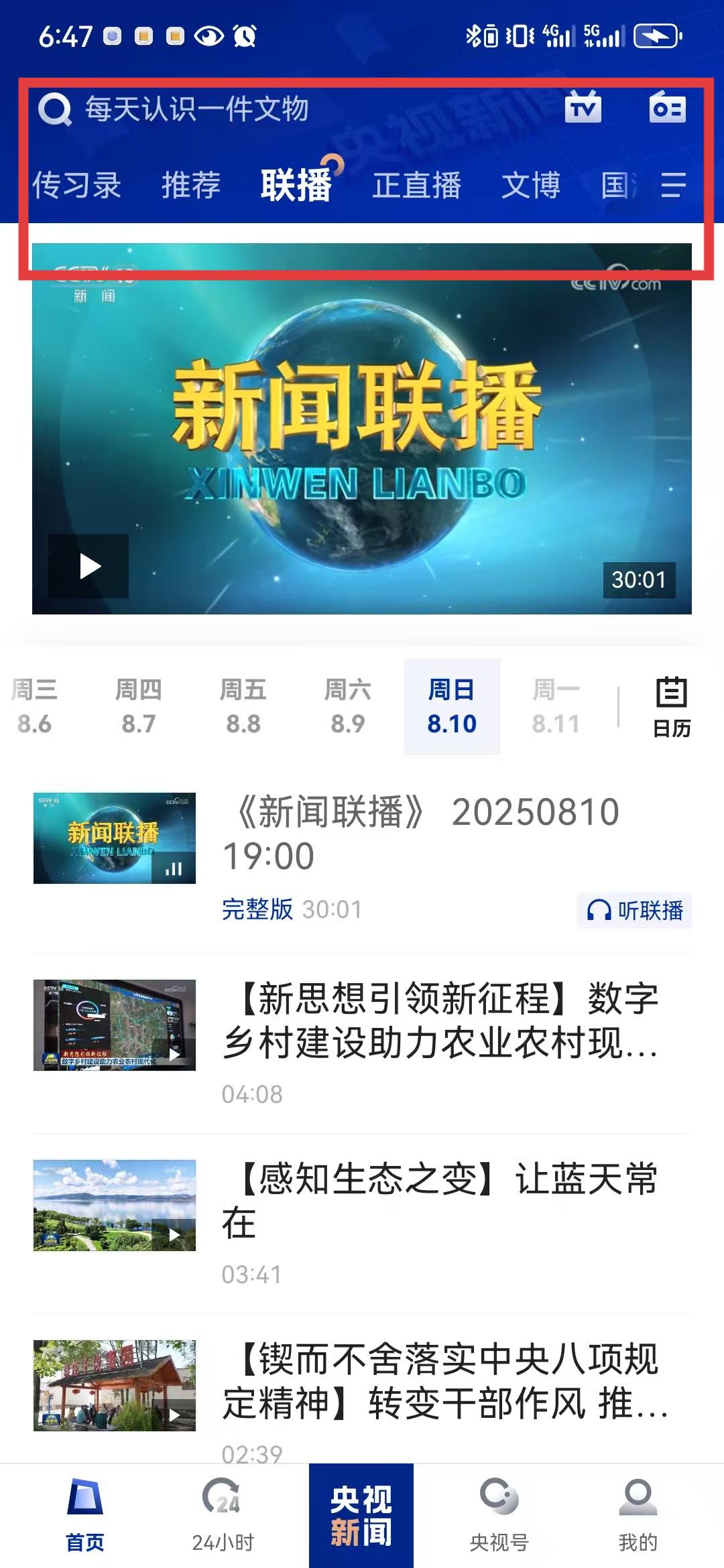Open 《新闻联播》20250810 19:00 full episode

tap(421, 834)
